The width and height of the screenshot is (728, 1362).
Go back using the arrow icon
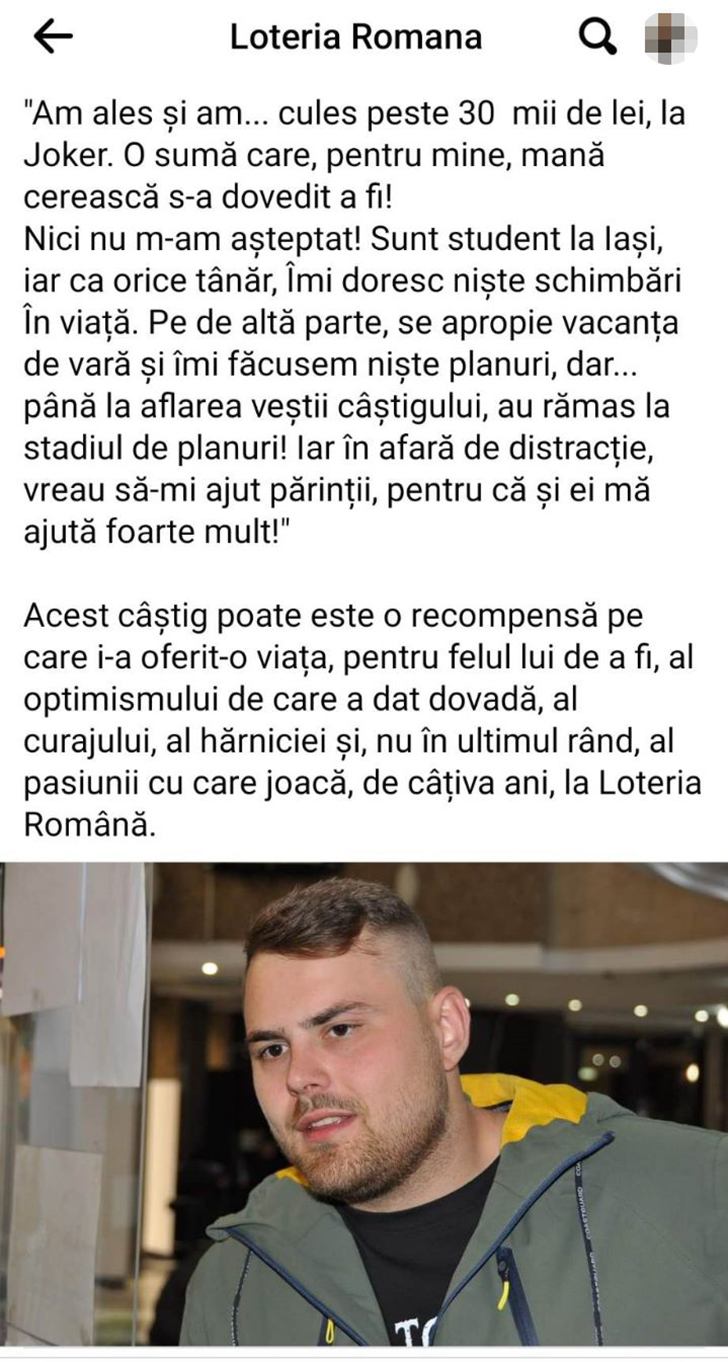pyautogui.click(x=53, y=37)
